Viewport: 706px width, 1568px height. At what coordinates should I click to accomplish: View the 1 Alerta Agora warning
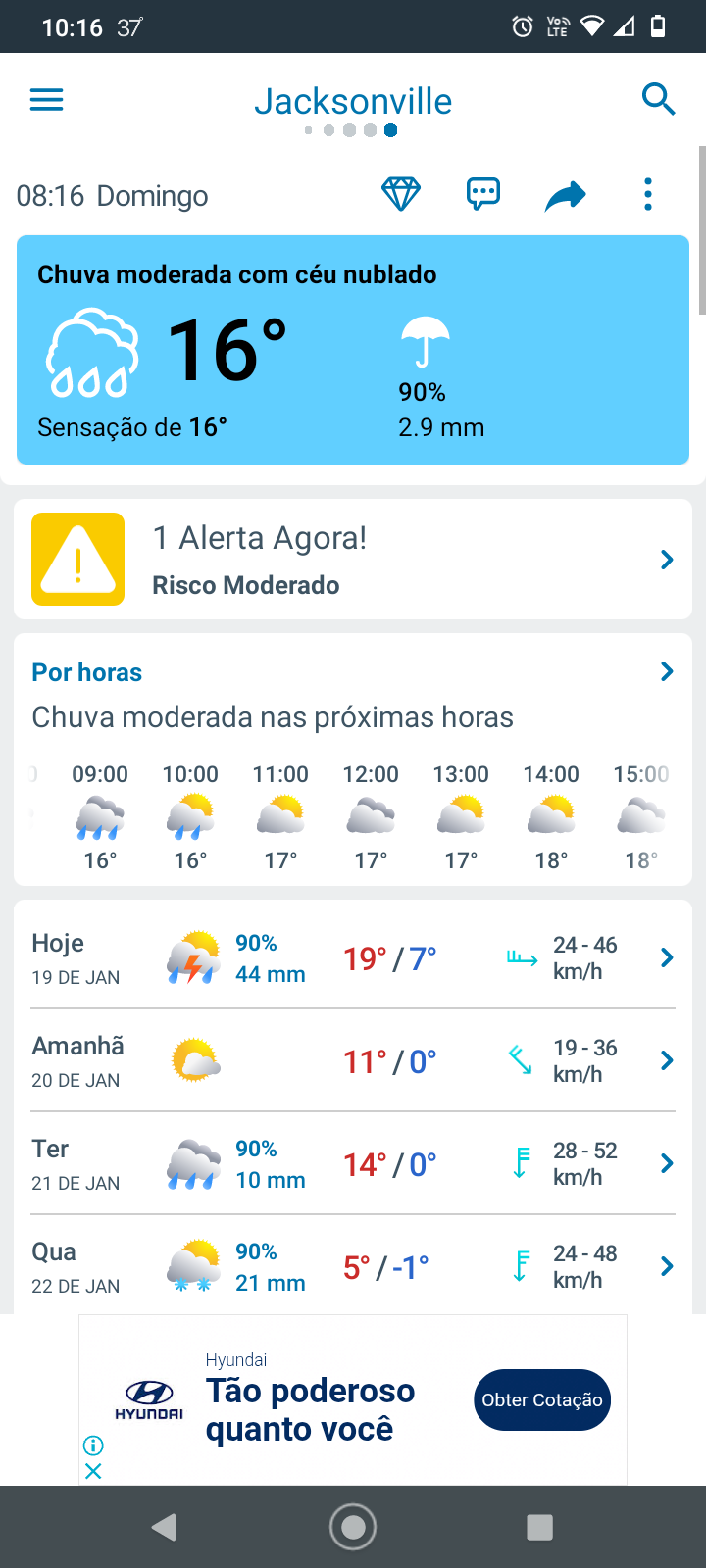point(353,560)
